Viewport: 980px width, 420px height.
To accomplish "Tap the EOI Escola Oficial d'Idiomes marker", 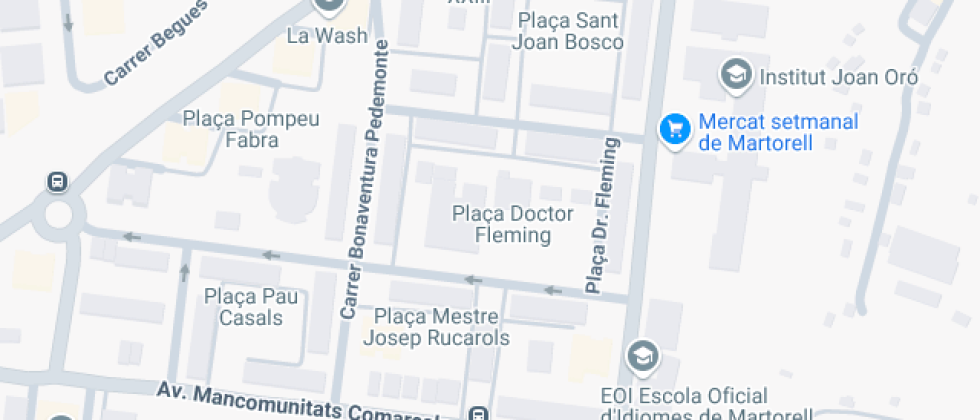I will click(642, 356).
